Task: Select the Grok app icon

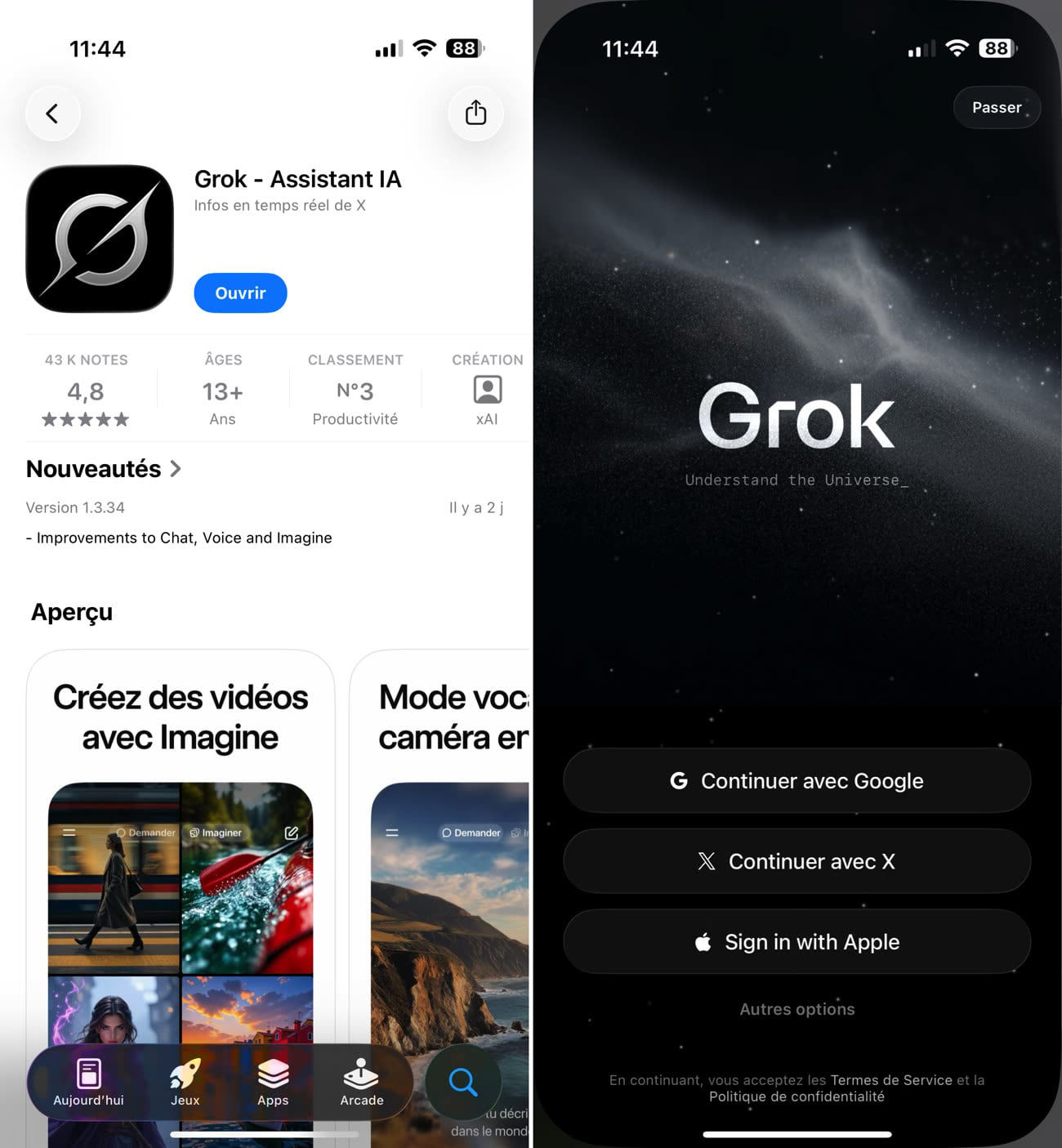Action: pos(98,238)
